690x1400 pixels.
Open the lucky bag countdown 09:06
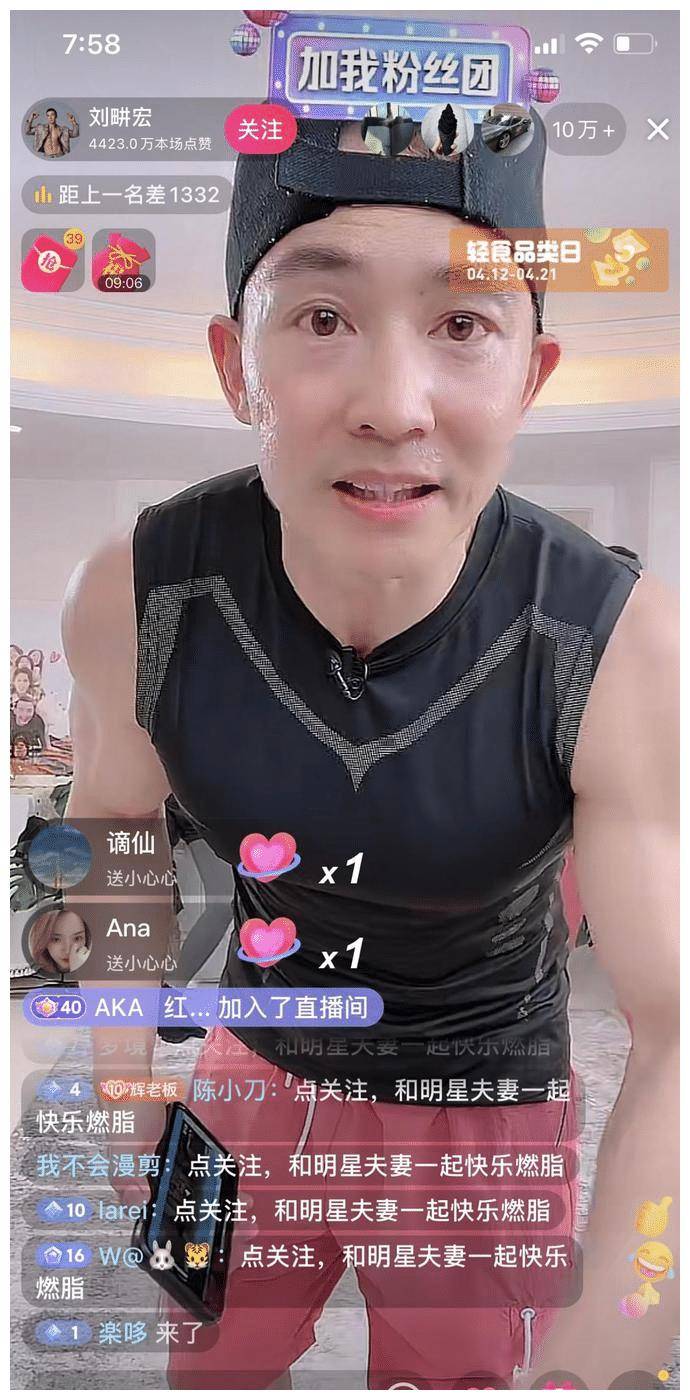[123, 260]
